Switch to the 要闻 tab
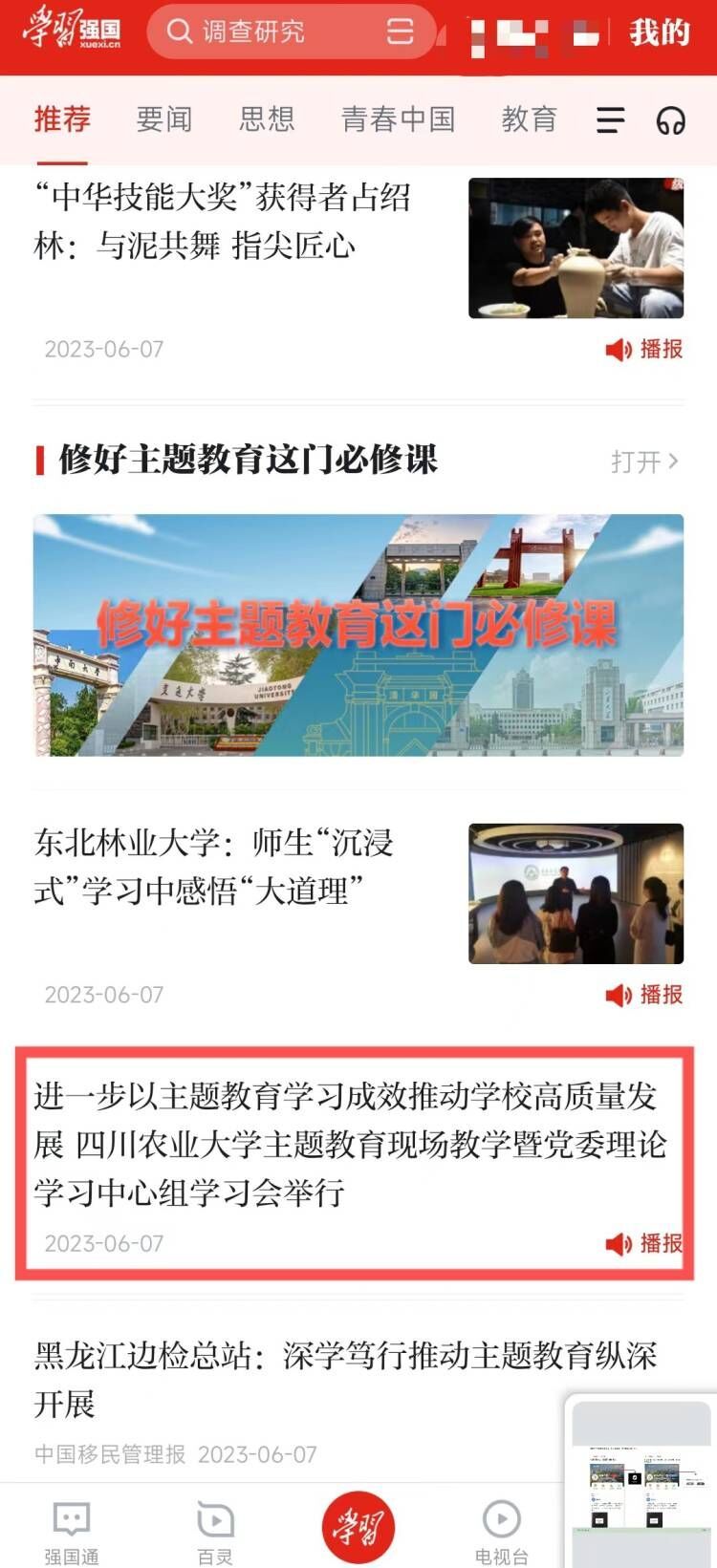 tap(164, 119)
